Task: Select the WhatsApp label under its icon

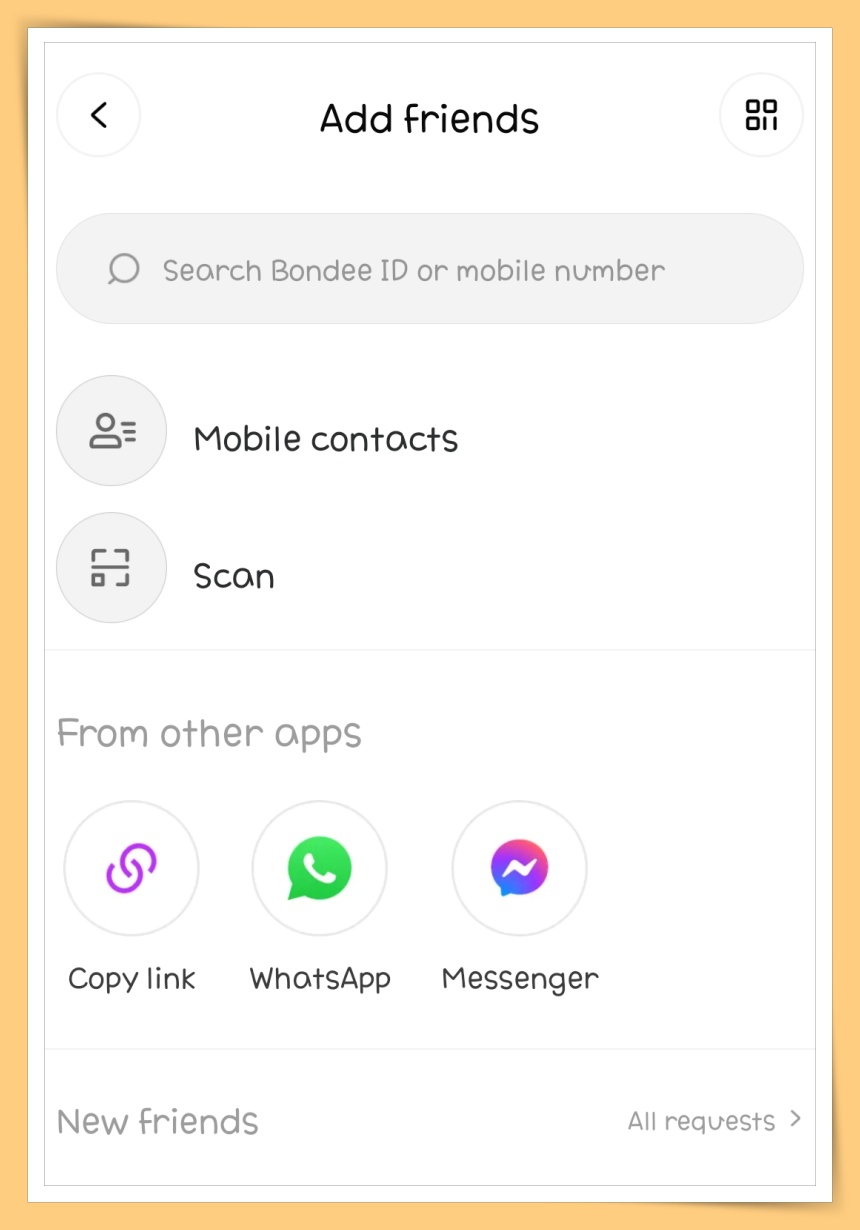Action: click(x=320, y=978)
